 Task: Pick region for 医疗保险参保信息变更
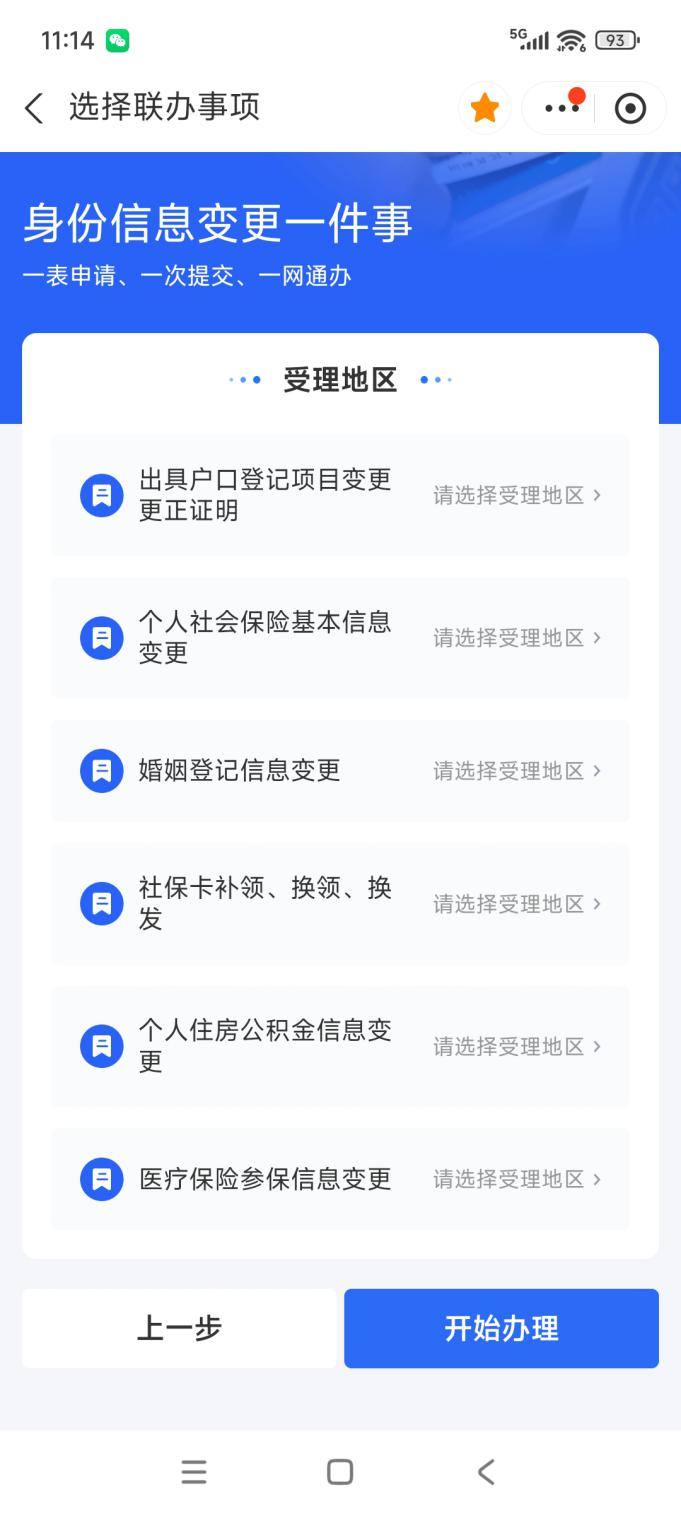click(516, 1180)
